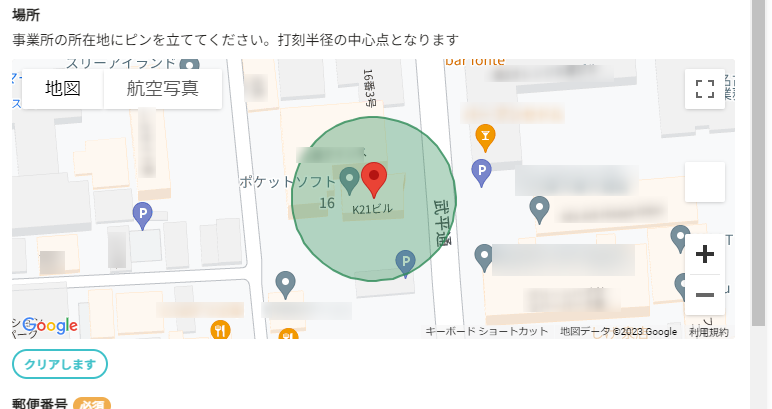Open the Google logo link
Image resolution: width=772 pixels, height=409 pixels.
(50, 326)
